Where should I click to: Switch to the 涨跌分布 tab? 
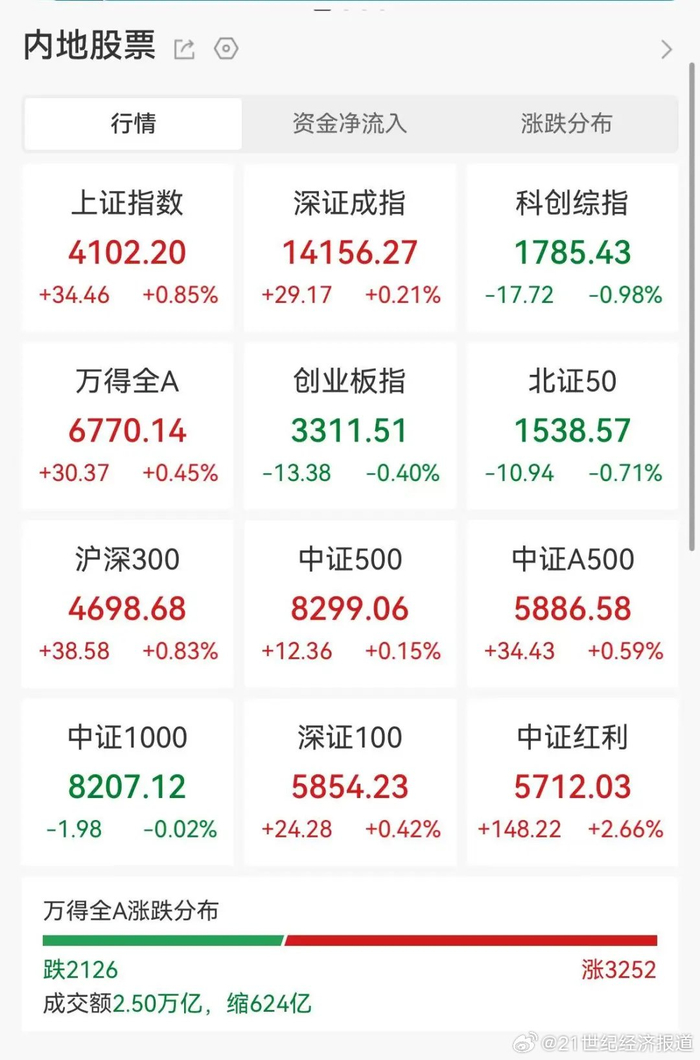(x=566, y=124)
